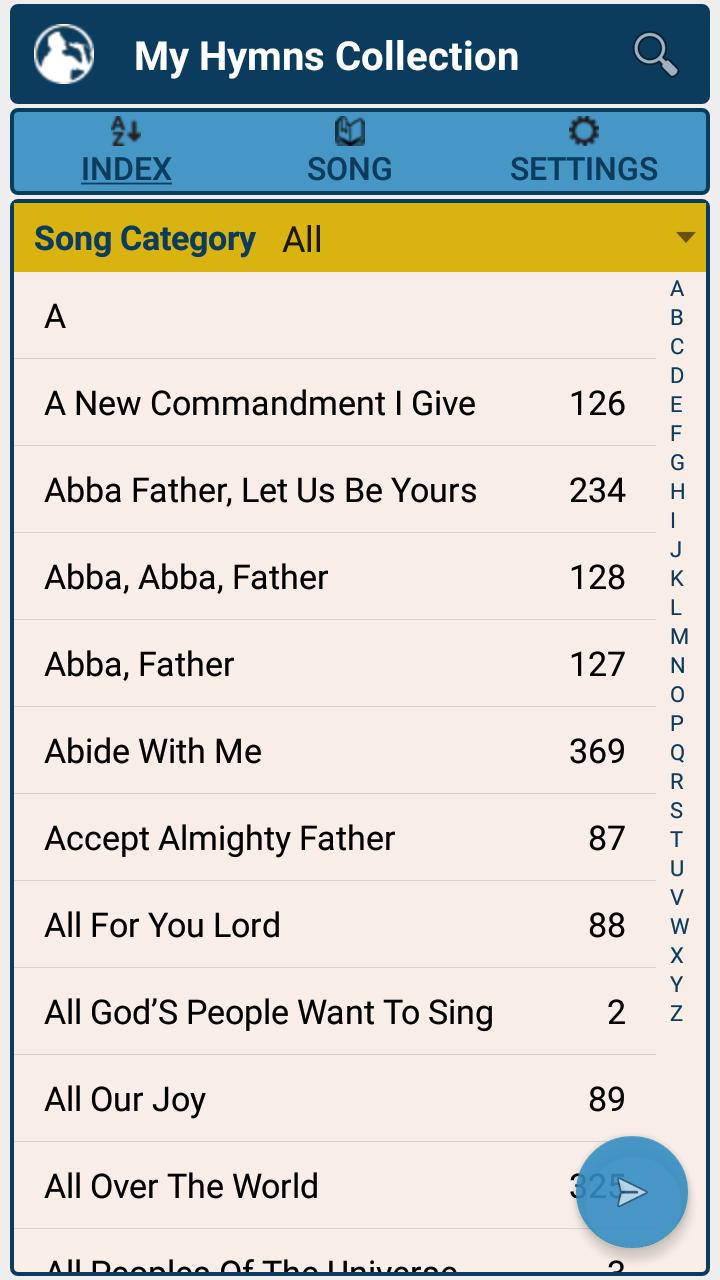
Task: Jump to letter Z in alphabet index
Action: (x=677, y=1013)
